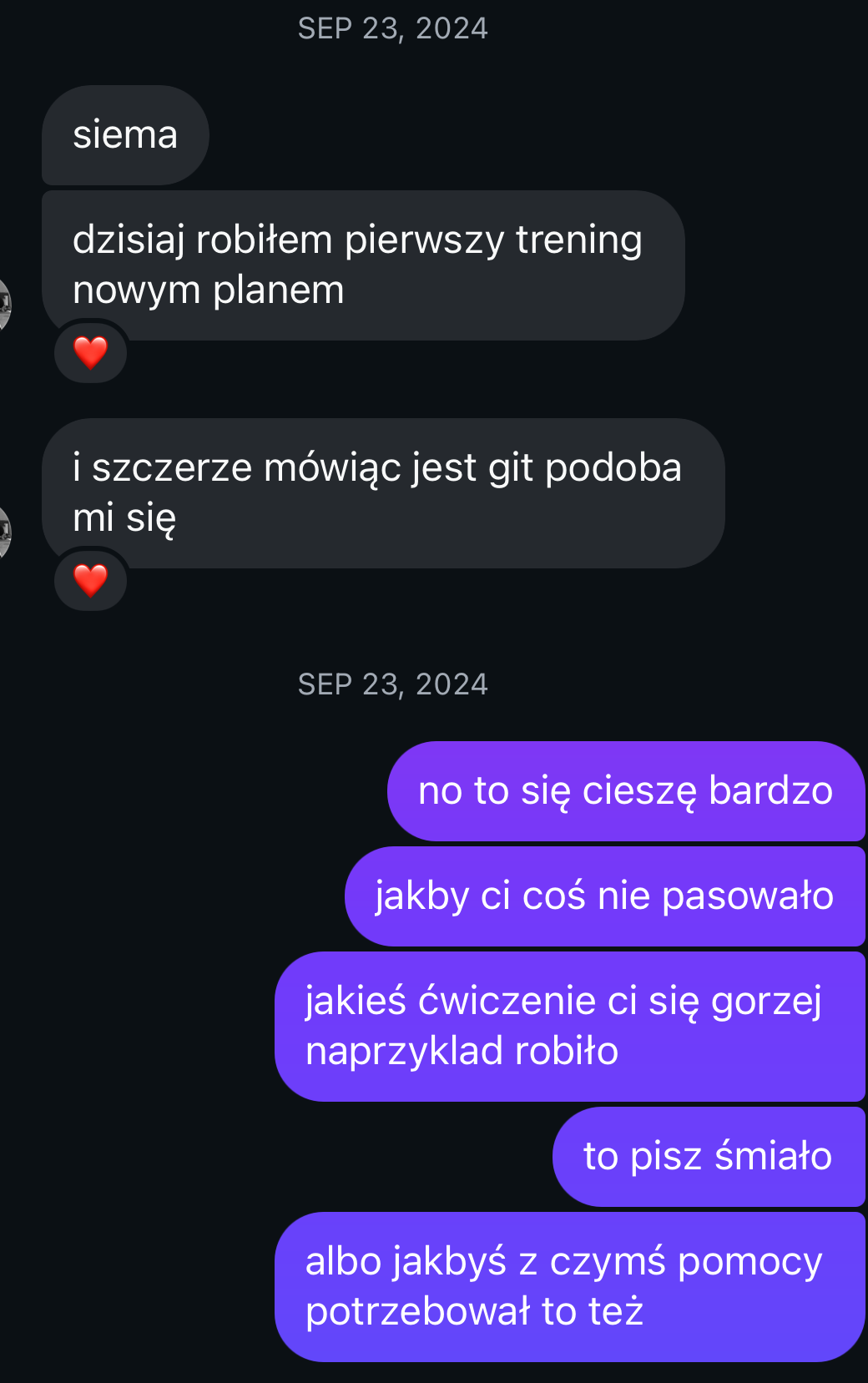Open heart reaction under 'podoba mi się' message

point(90,580)
